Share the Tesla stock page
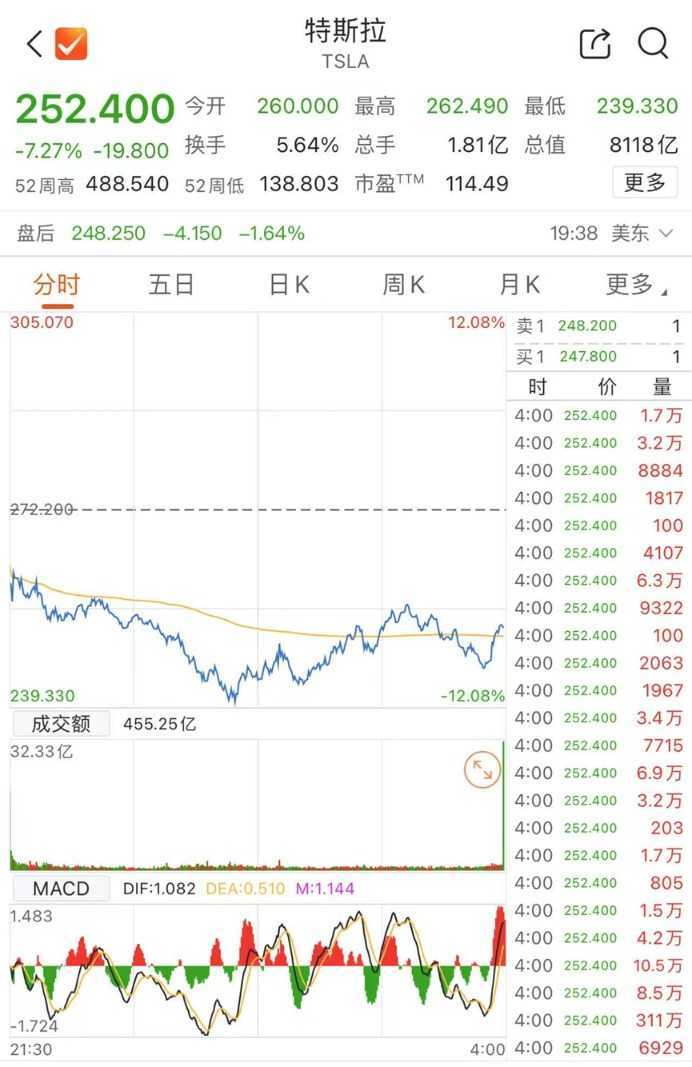Image resolution: width=692 pixels, height=1067 pixels. [x=595, y=43]
